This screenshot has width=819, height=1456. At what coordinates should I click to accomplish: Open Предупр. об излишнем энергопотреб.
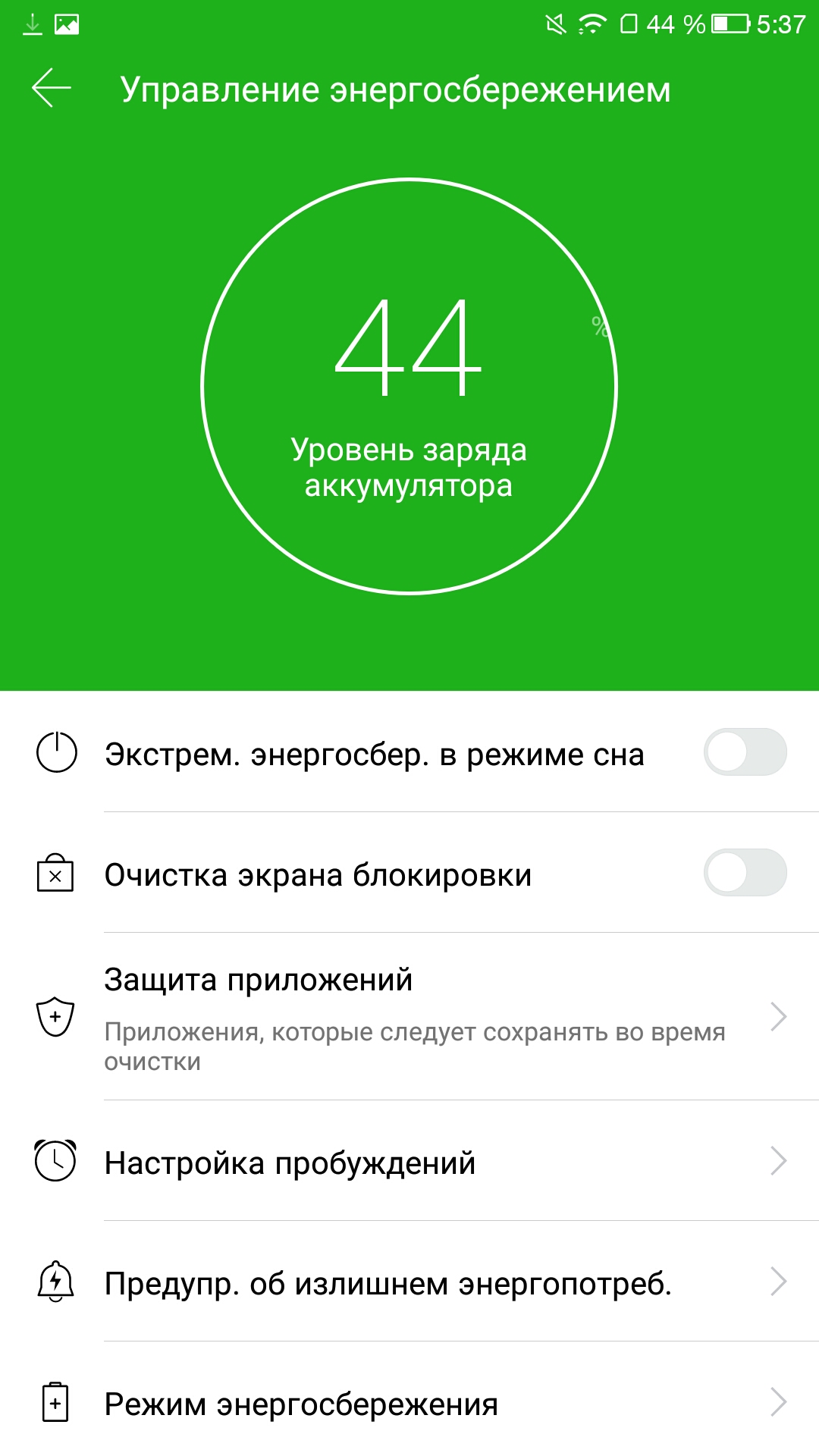coord(409,1282)
